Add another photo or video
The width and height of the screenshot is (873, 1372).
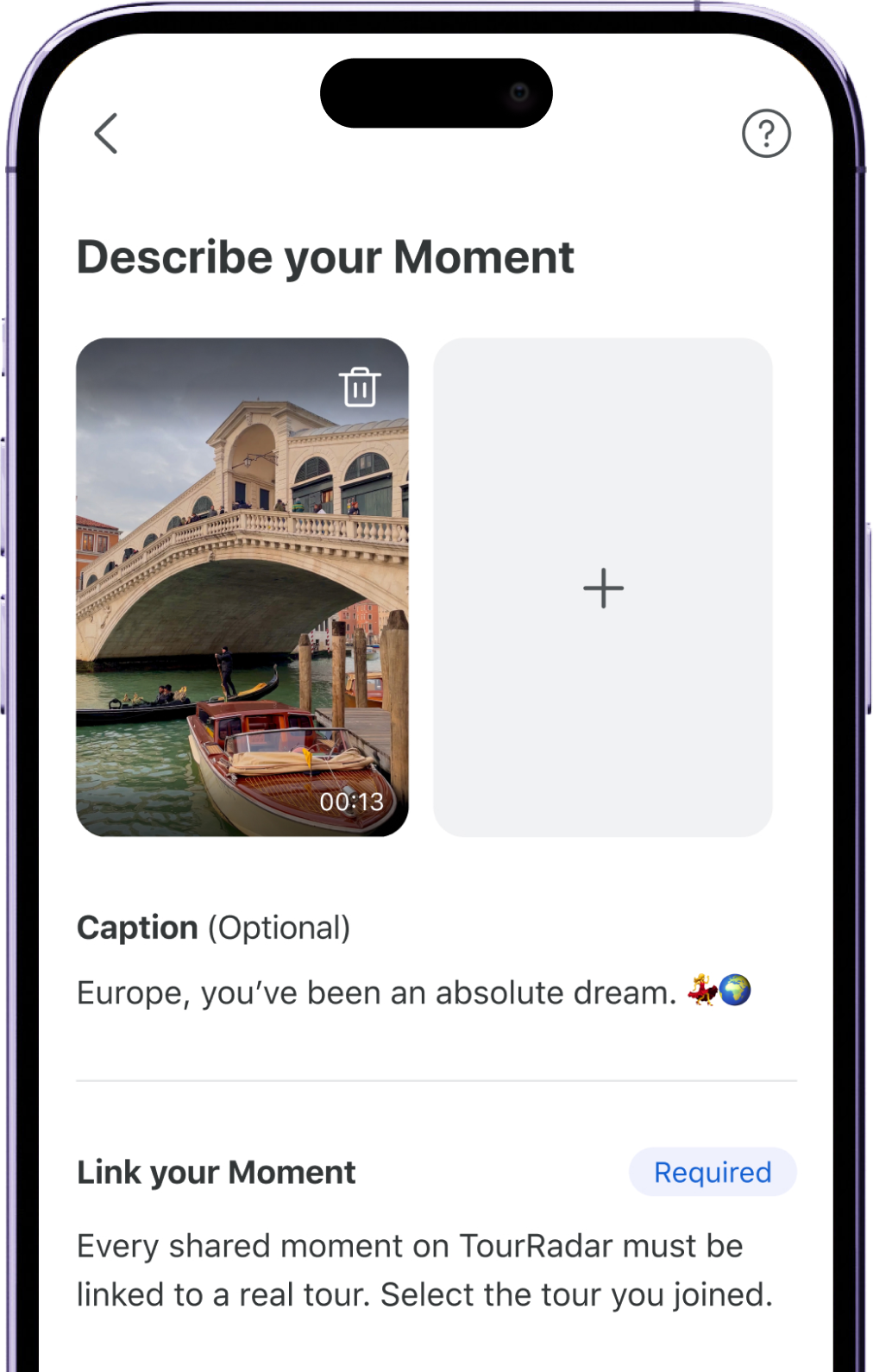(x=603, y=588)
